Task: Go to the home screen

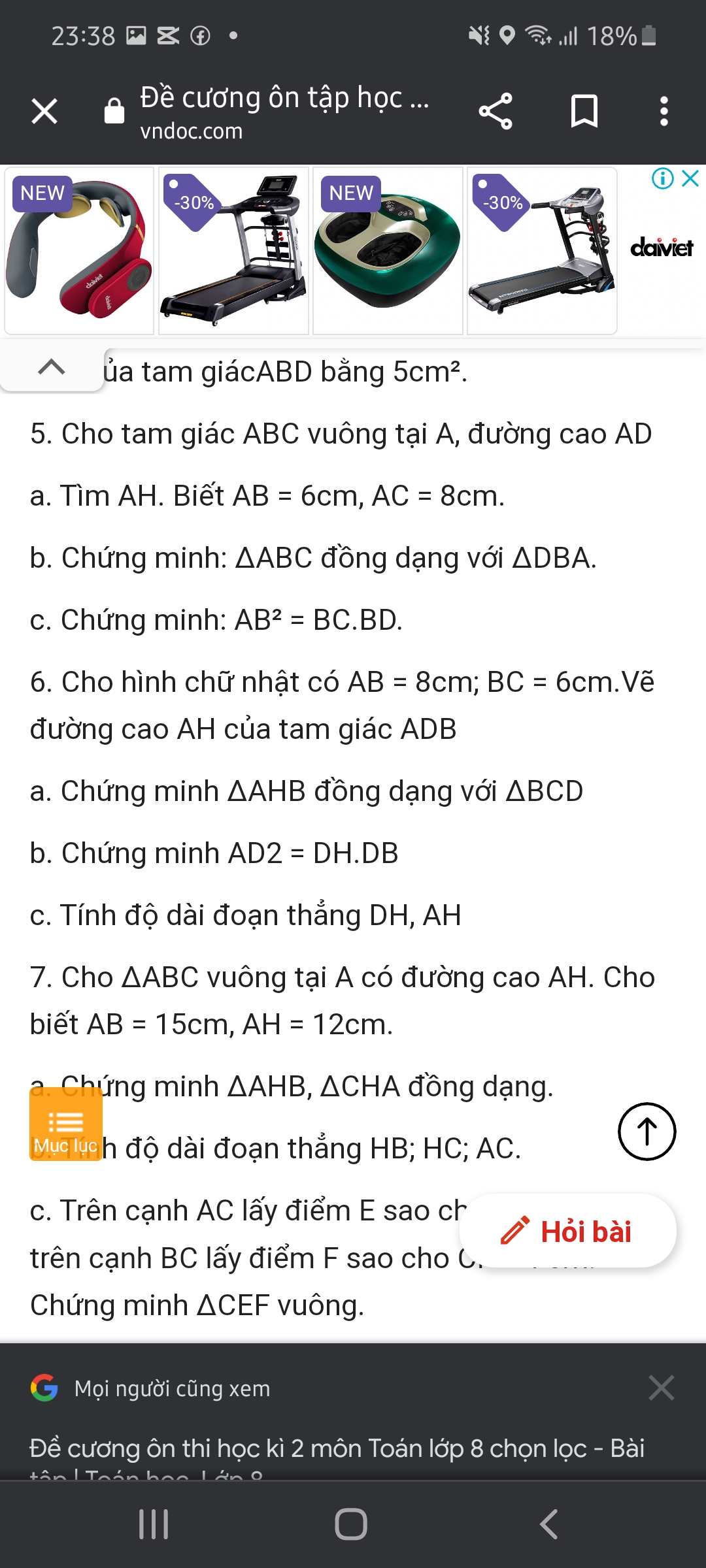Action: click(351, 1524)
